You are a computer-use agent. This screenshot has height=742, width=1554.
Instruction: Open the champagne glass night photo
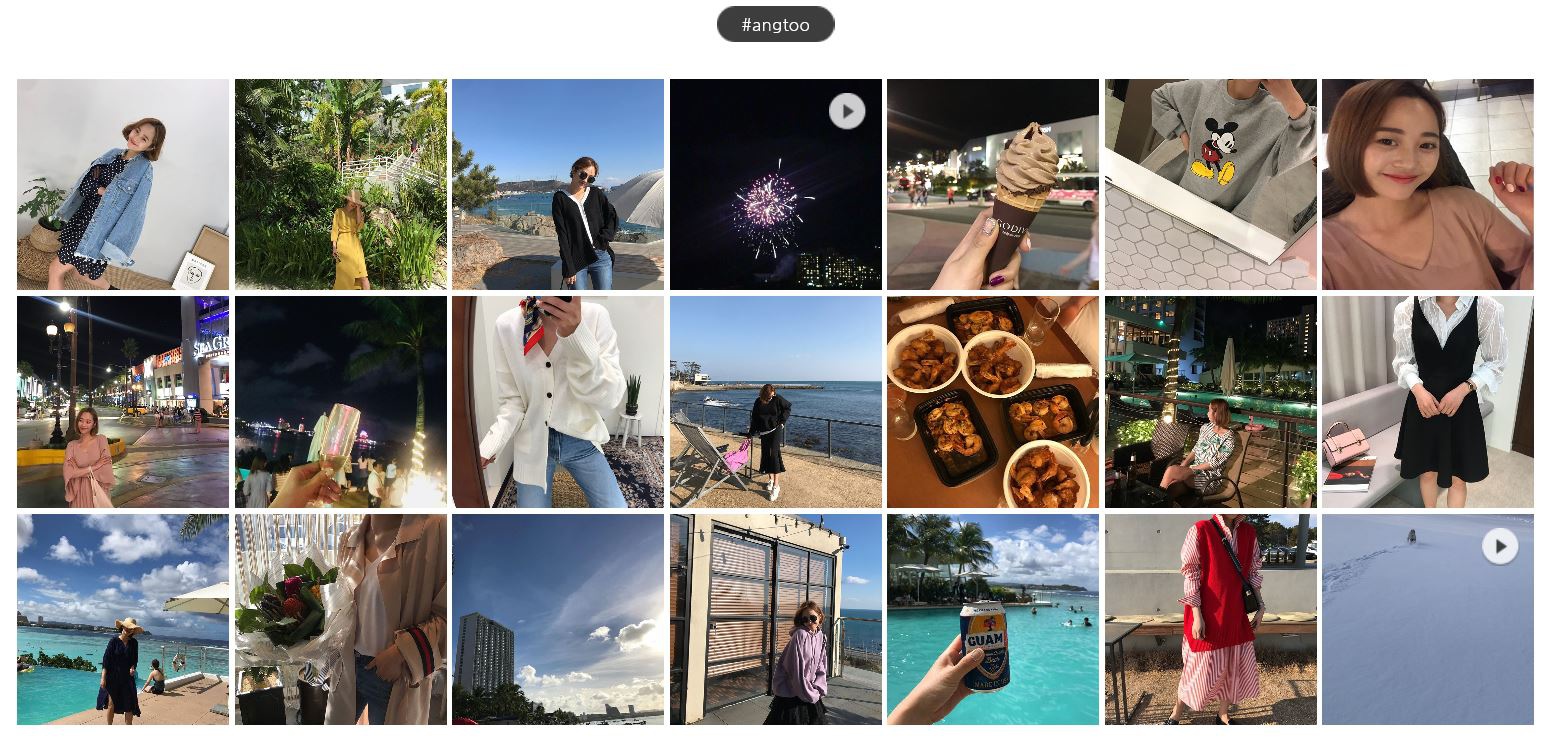coord(340,402)
